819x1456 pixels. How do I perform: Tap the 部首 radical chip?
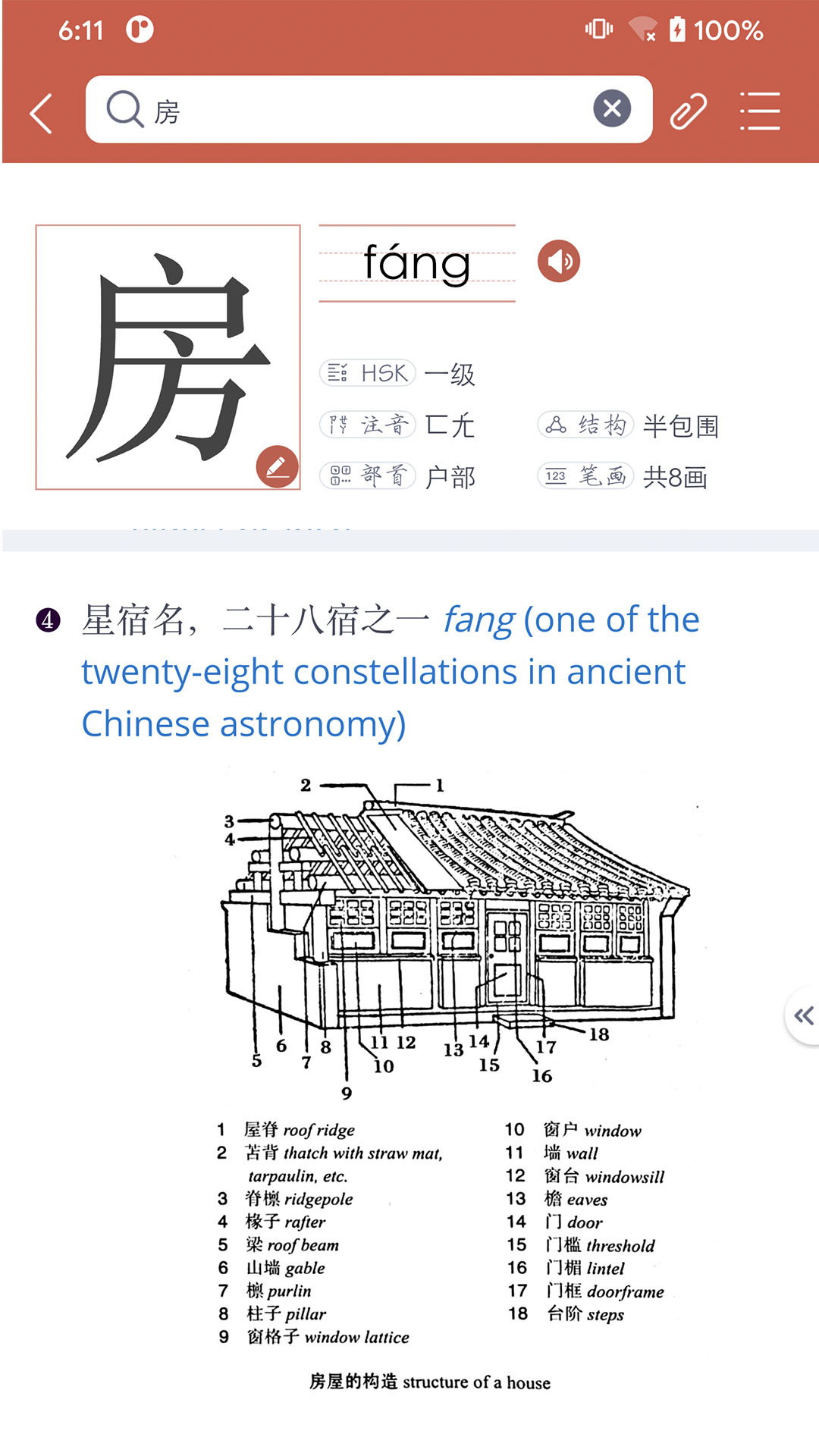click(368, 476)
